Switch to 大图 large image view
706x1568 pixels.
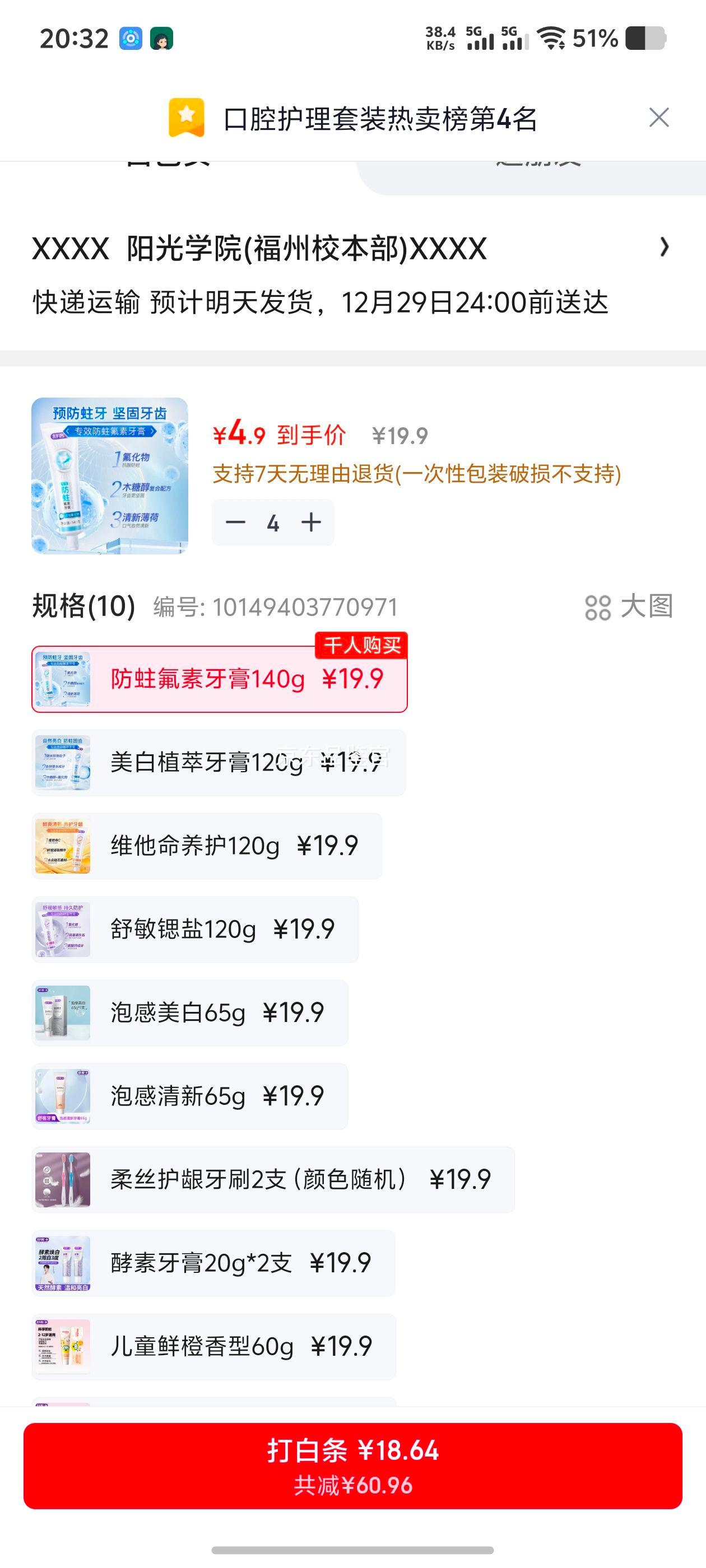tap(648, 607)
